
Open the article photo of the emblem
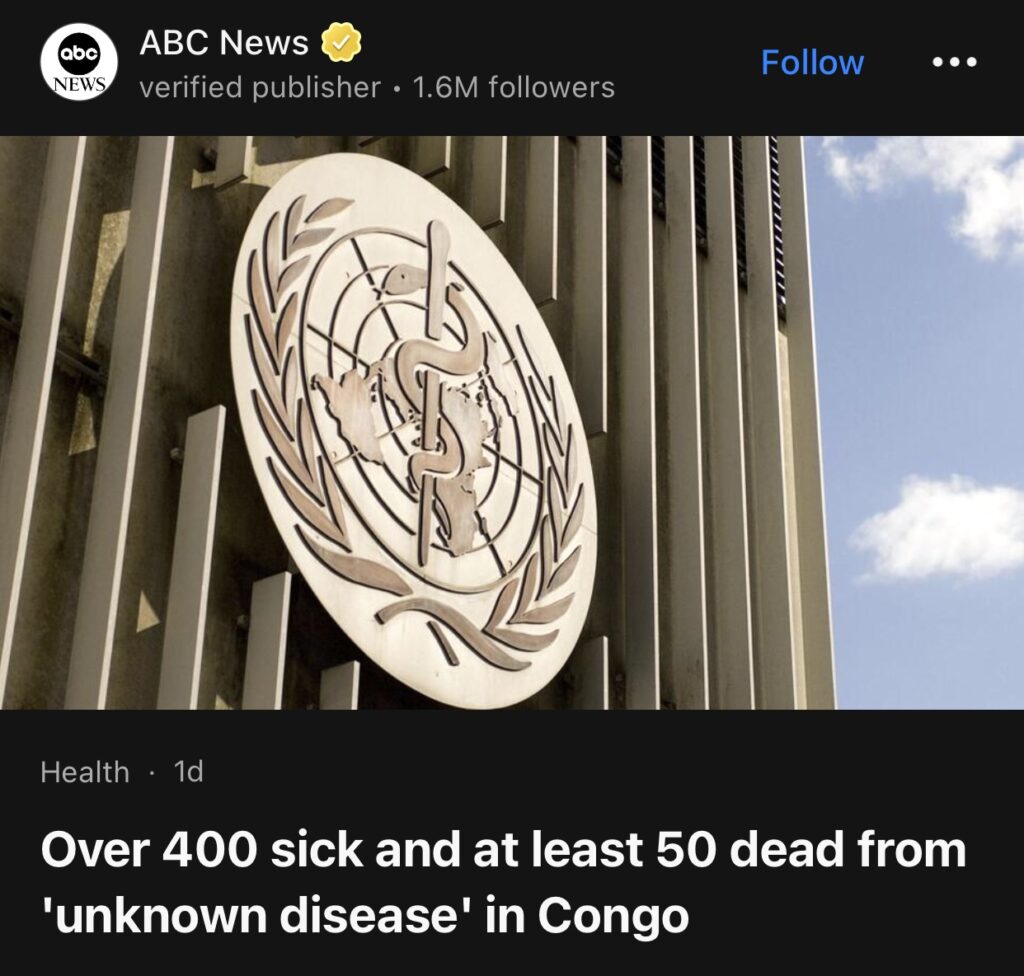click(x=512, y=422)
